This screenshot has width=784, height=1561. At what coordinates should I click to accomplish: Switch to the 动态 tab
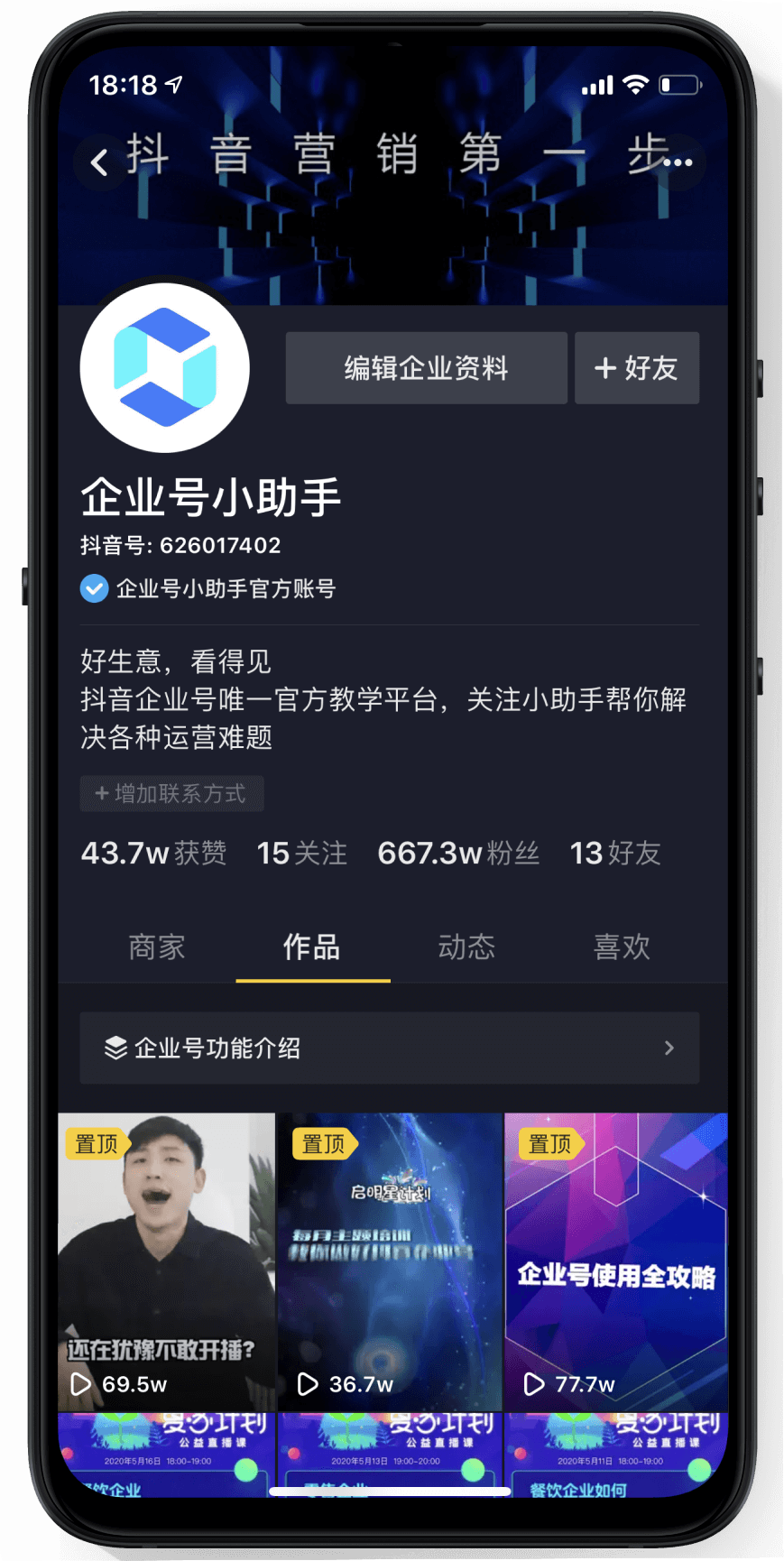[x=466, y=947]
